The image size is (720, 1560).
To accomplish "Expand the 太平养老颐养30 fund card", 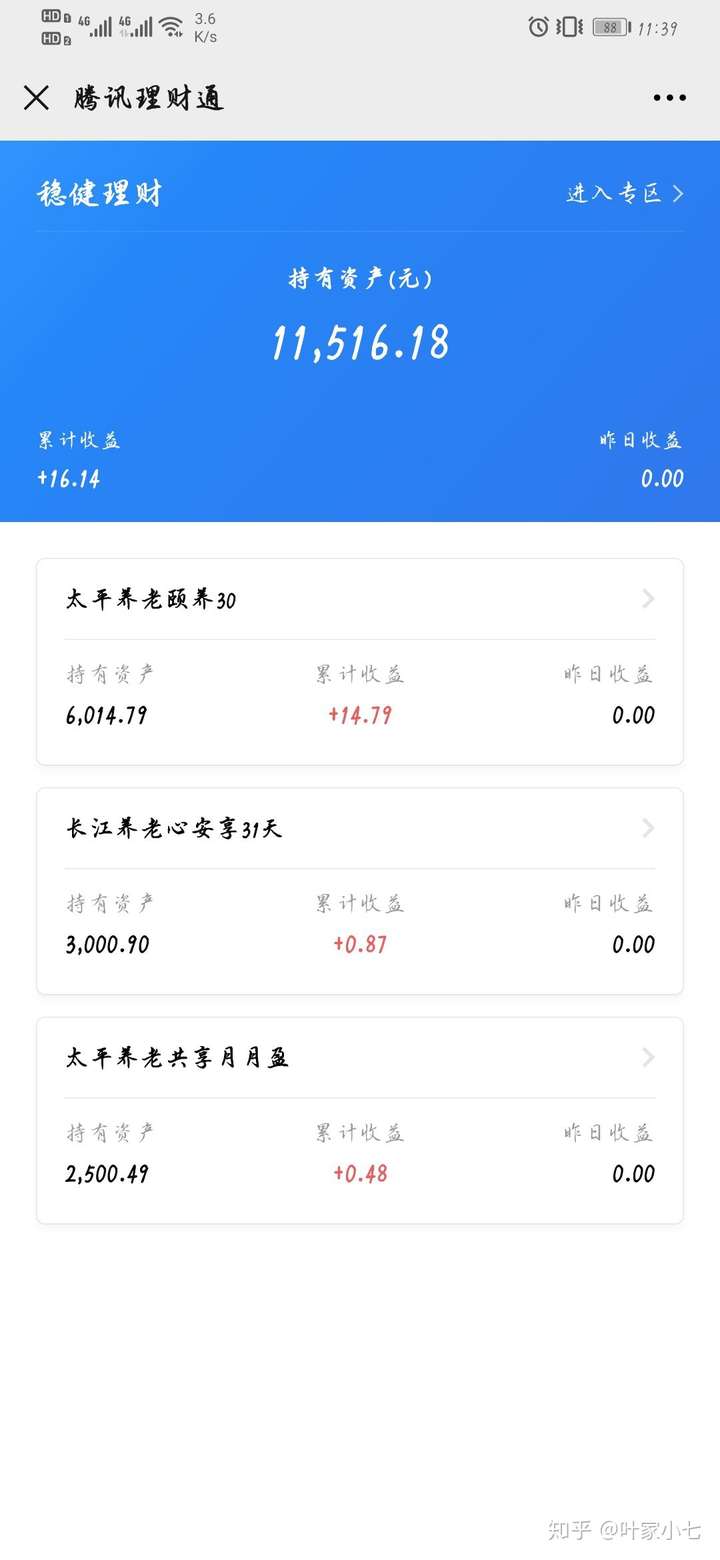I will (646, 600).
